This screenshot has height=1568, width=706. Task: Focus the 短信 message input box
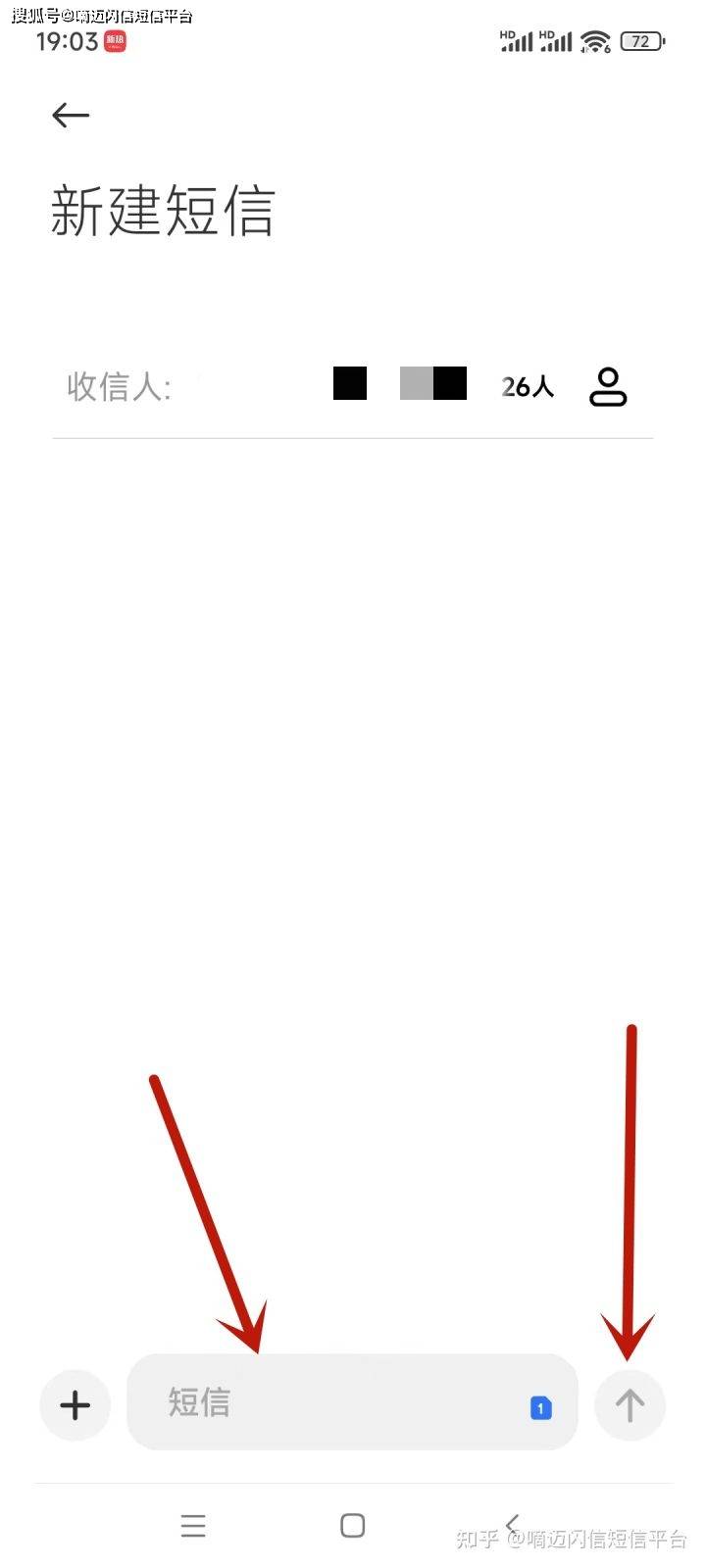333,1402
